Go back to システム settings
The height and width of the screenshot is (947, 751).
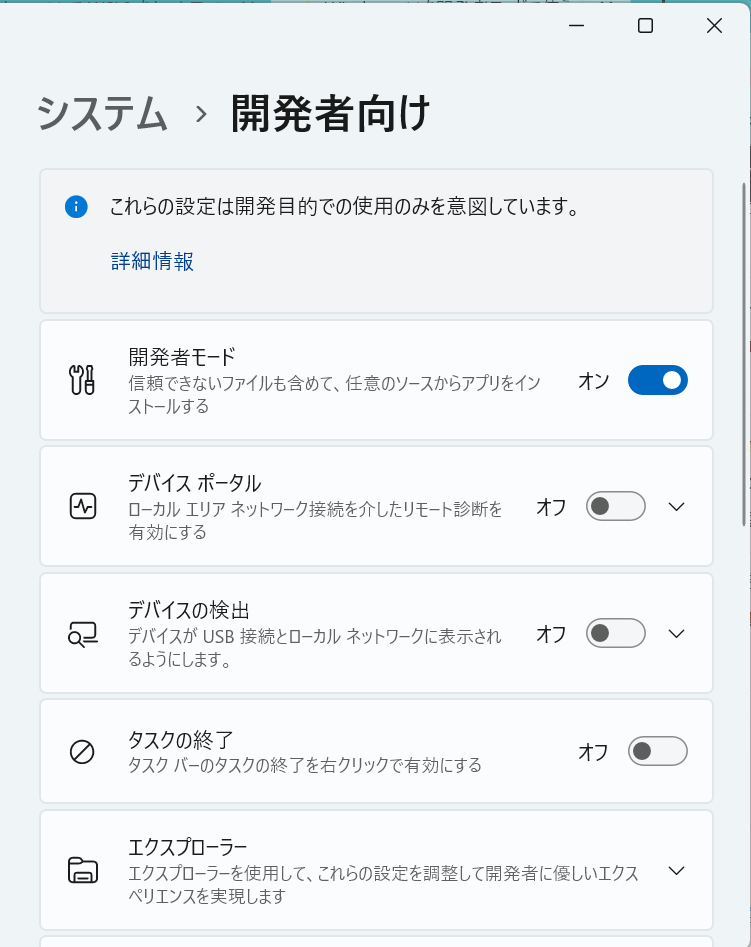[x=102, y=114]
